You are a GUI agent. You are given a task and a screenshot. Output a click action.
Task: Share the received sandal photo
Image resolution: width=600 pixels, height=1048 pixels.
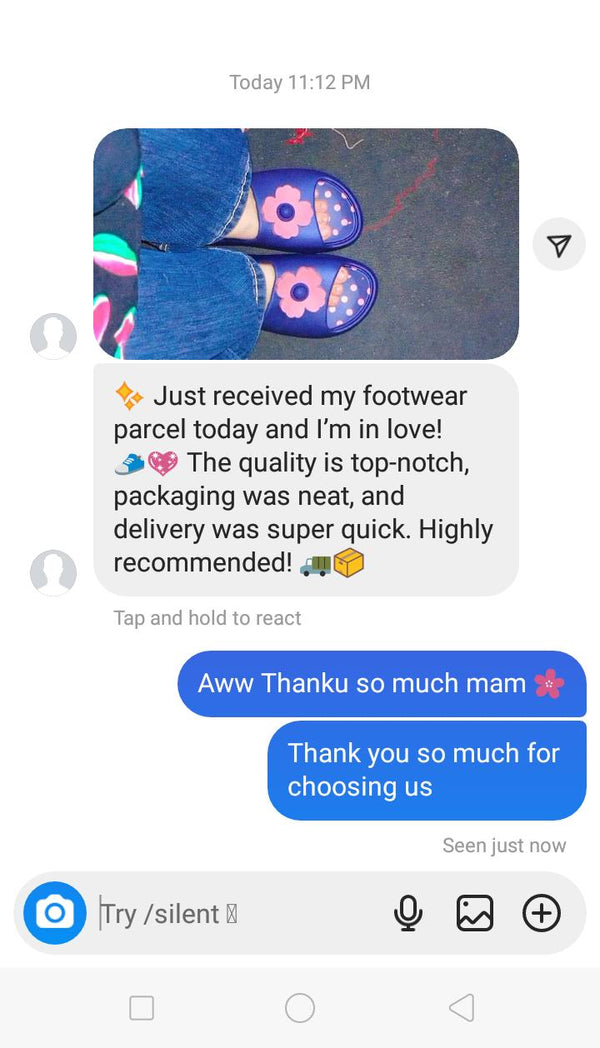point(559,245)
